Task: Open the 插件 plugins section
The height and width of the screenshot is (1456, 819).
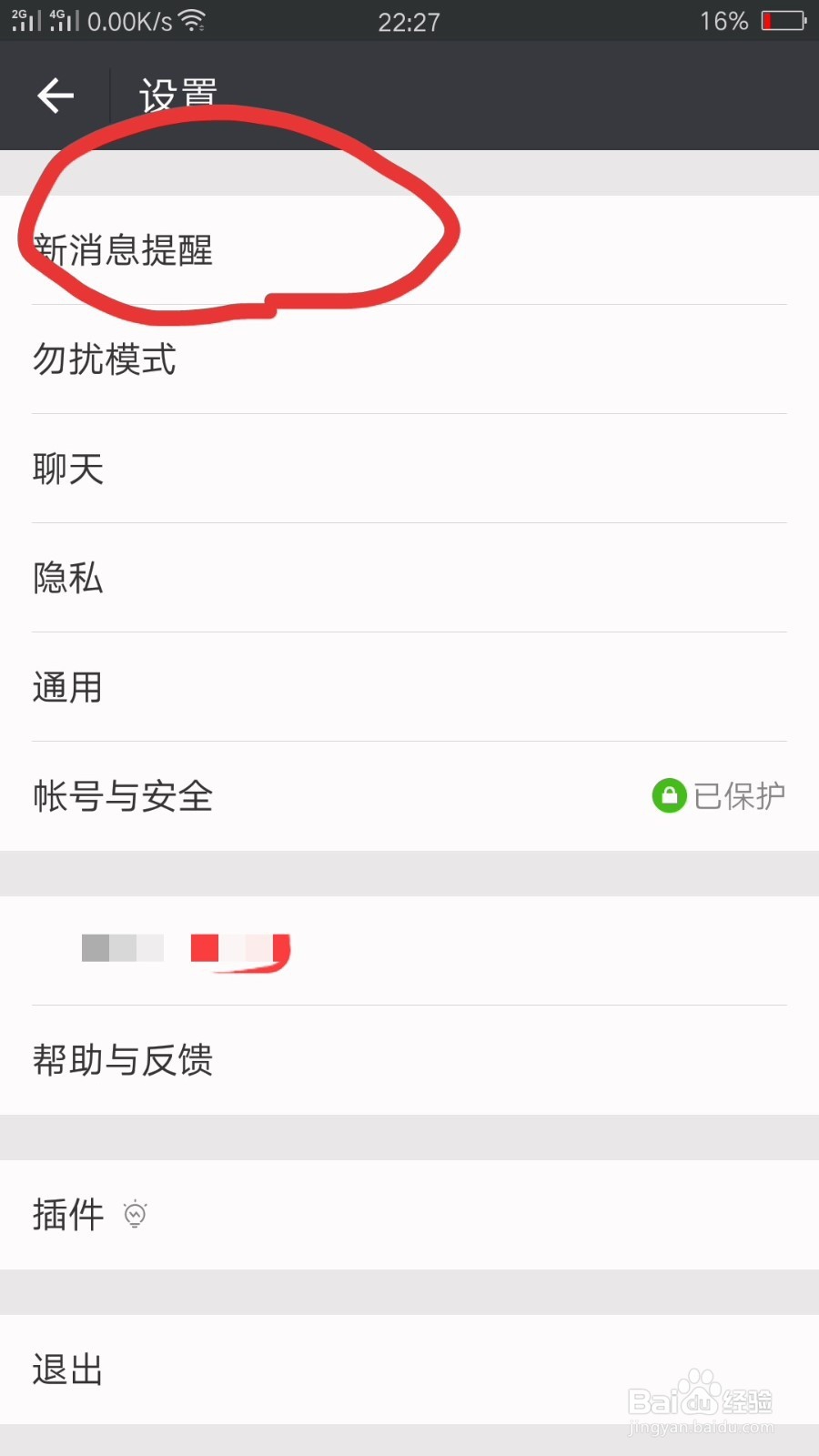Action: (67, 1214)
